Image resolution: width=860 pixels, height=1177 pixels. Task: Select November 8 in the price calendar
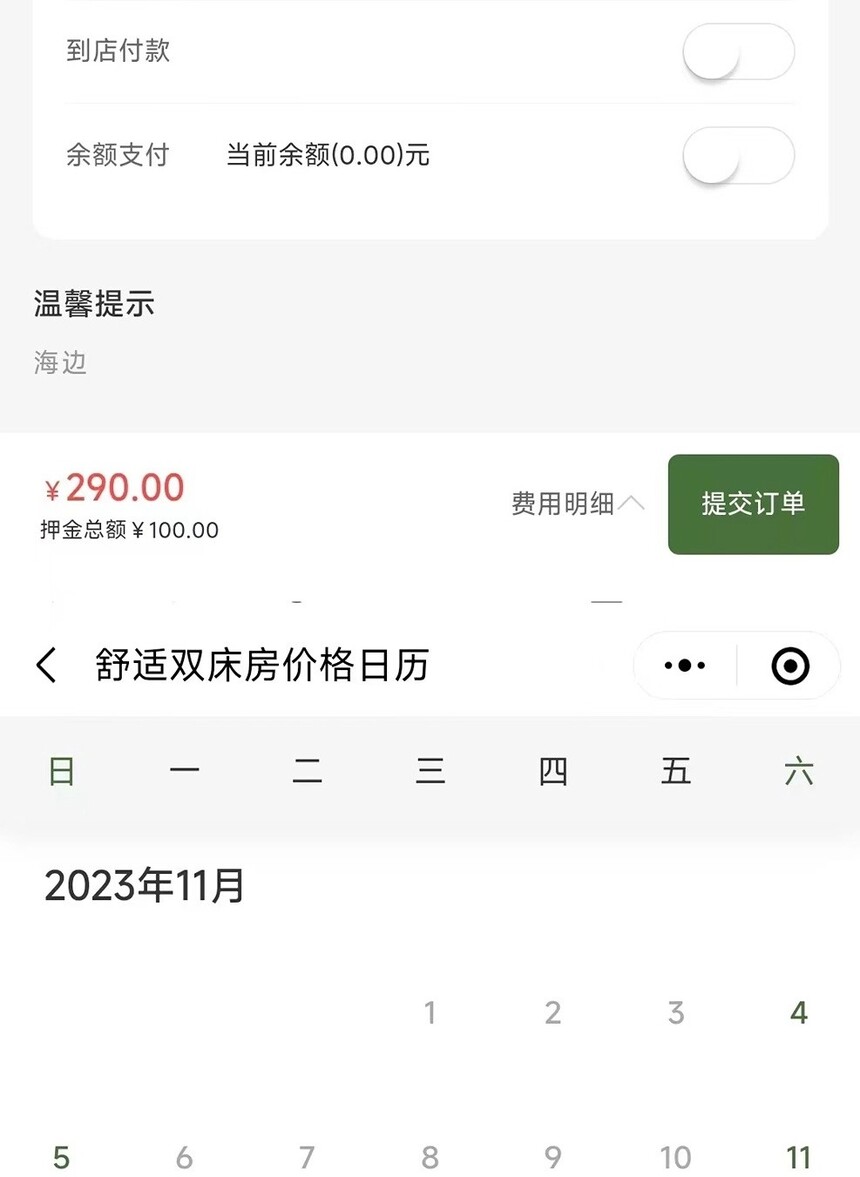click(x=430, y=1158)
